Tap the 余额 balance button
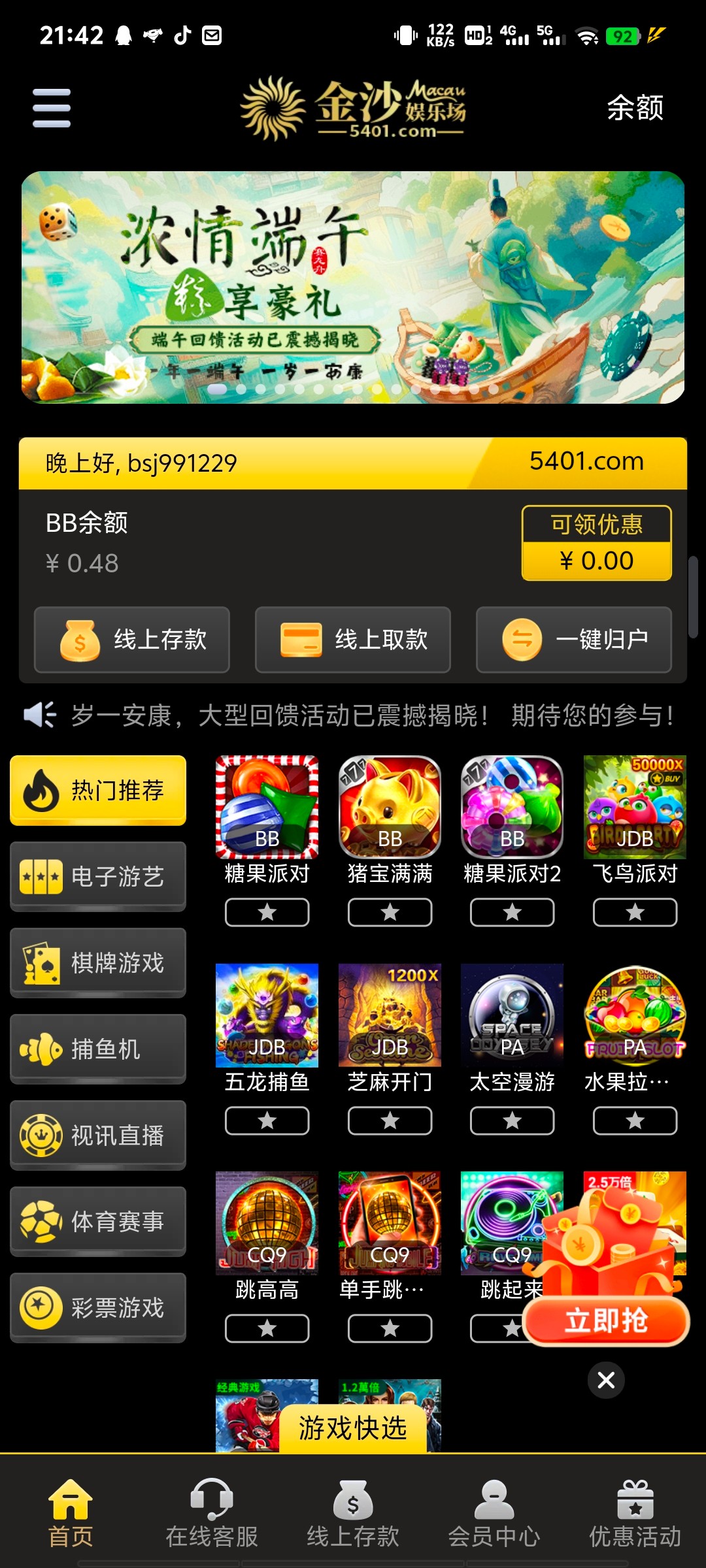Screen dimensions: 706x1568 click(635, 108)
